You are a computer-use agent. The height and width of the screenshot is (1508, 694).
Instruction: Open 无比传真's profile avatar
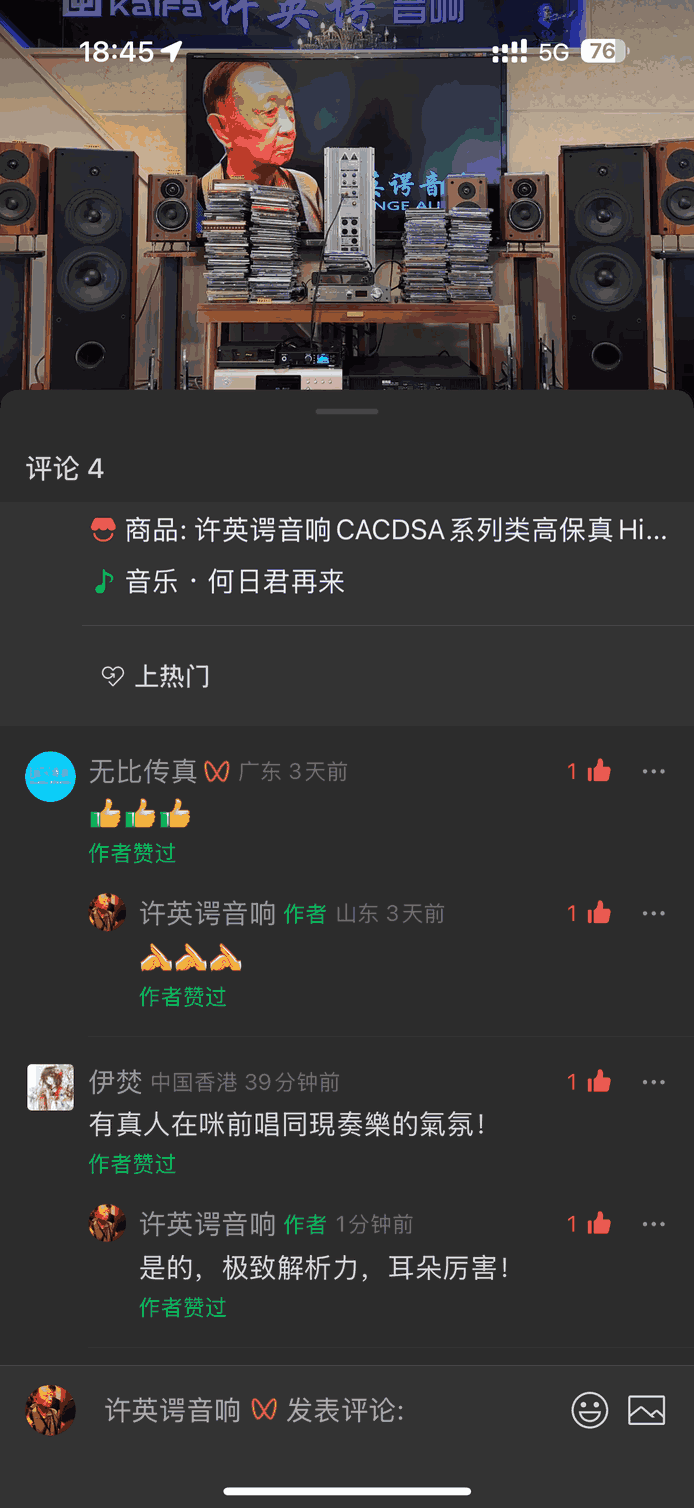[50, 776]
